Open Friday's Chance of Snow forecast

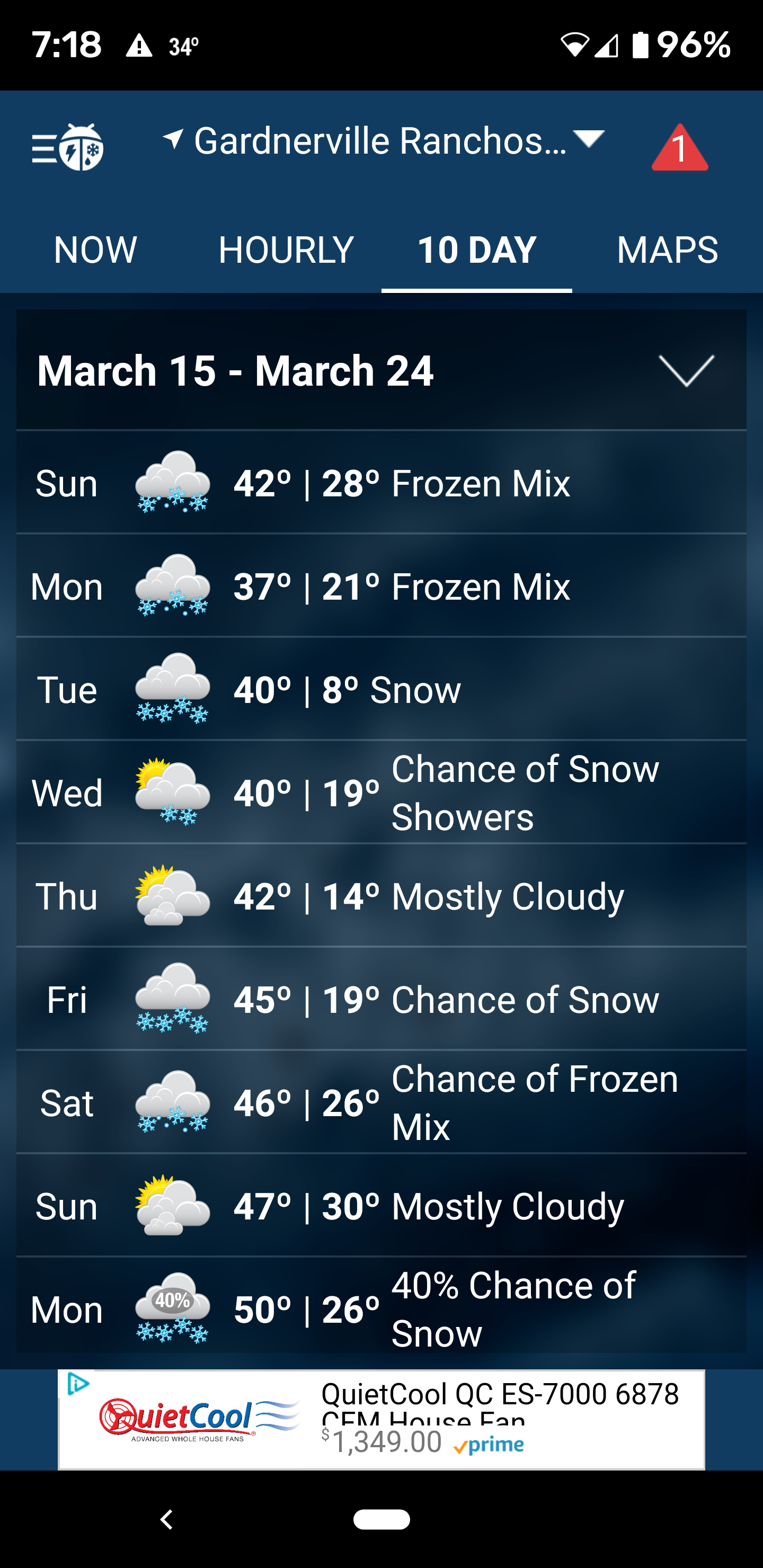click(x=381, y=1000)
